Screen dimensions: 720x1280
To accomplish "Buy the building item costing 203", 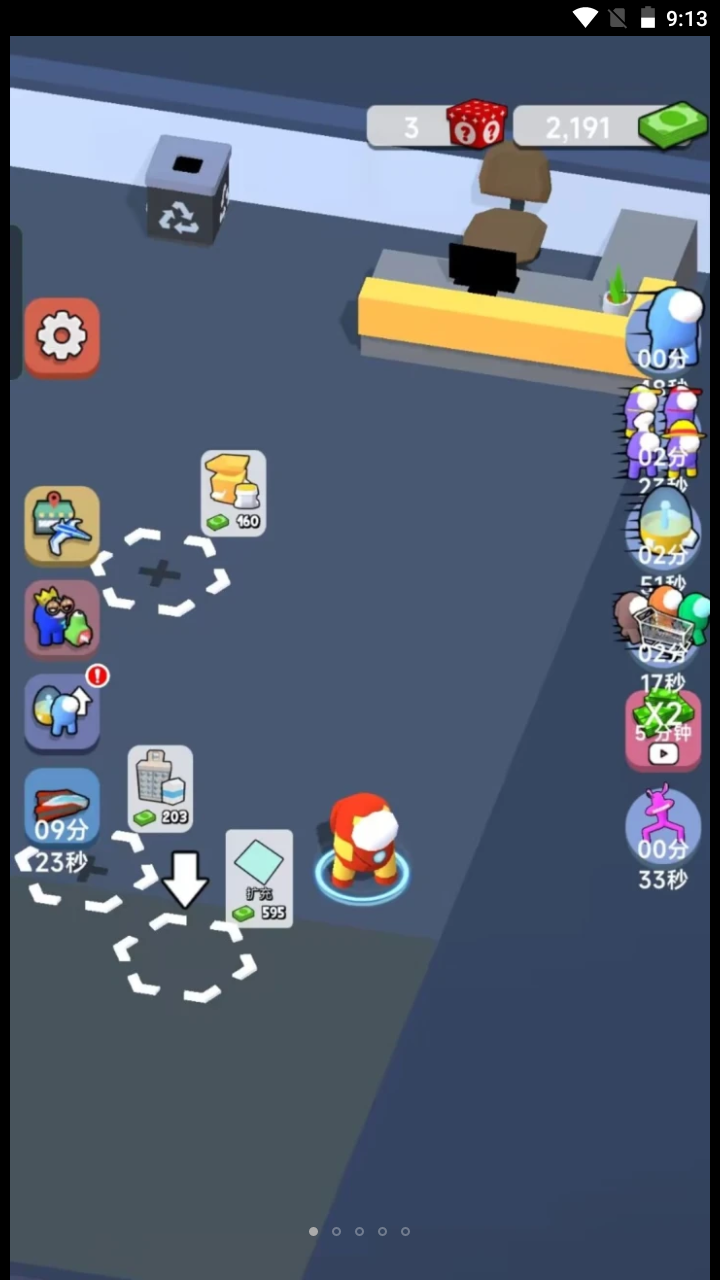I will click(160, 789).
